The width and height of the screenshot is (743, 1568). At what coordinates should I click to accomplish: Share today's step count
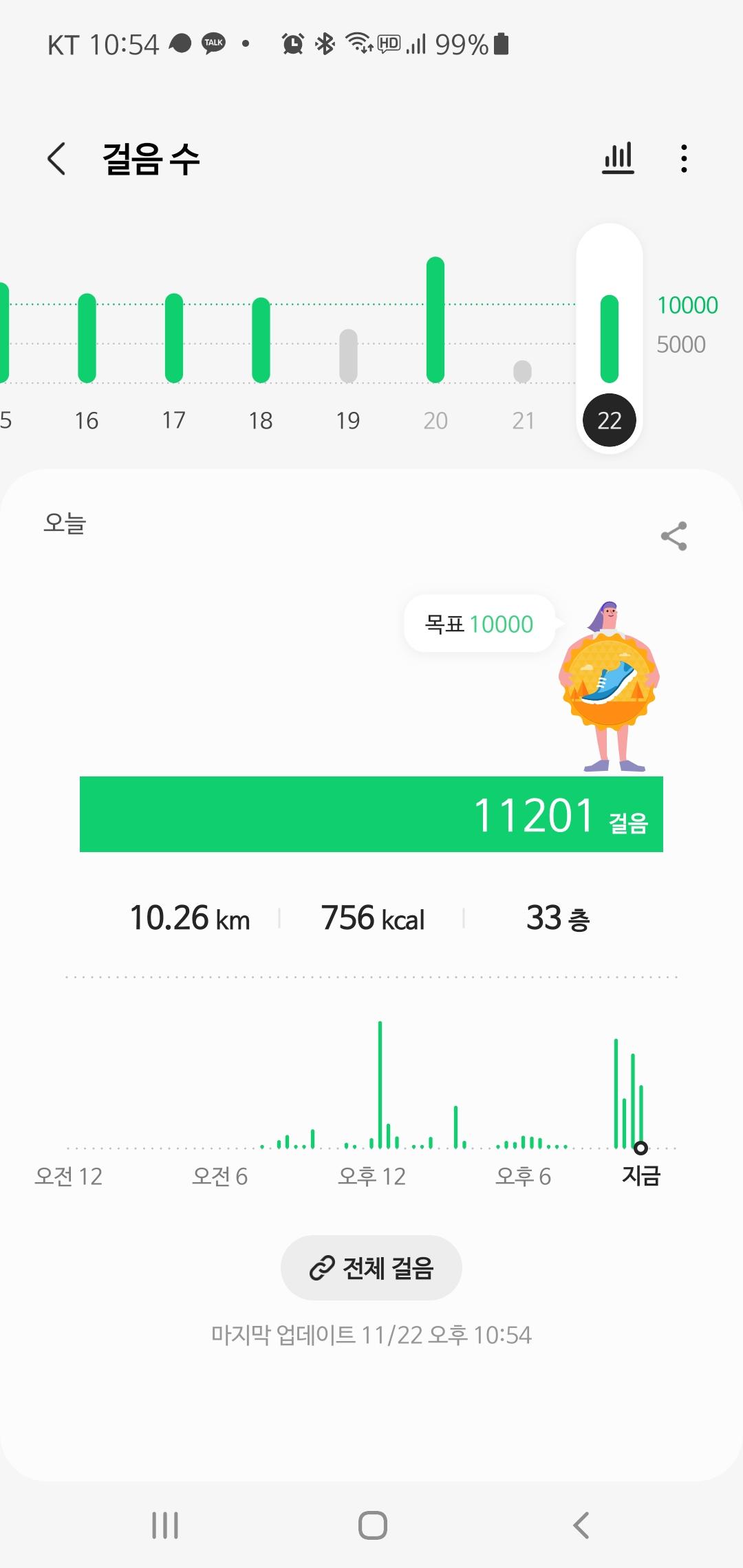point(674,536)
